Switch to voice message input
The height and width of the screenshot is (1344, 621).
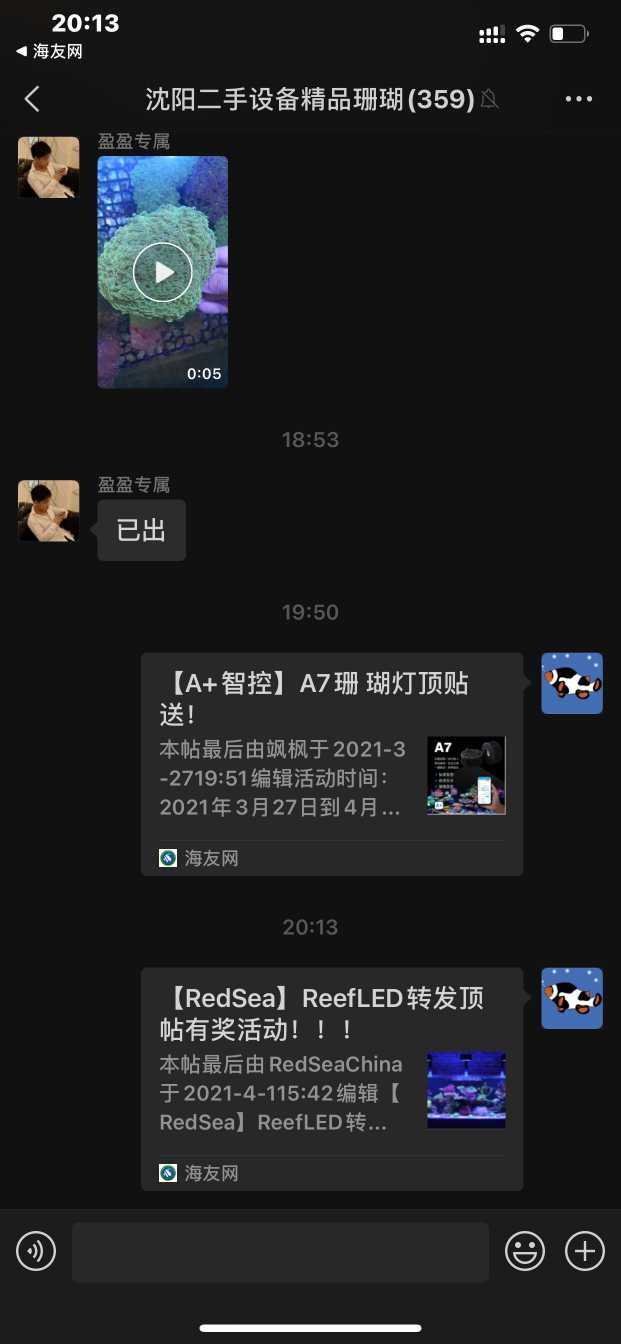click(36, 1251)
